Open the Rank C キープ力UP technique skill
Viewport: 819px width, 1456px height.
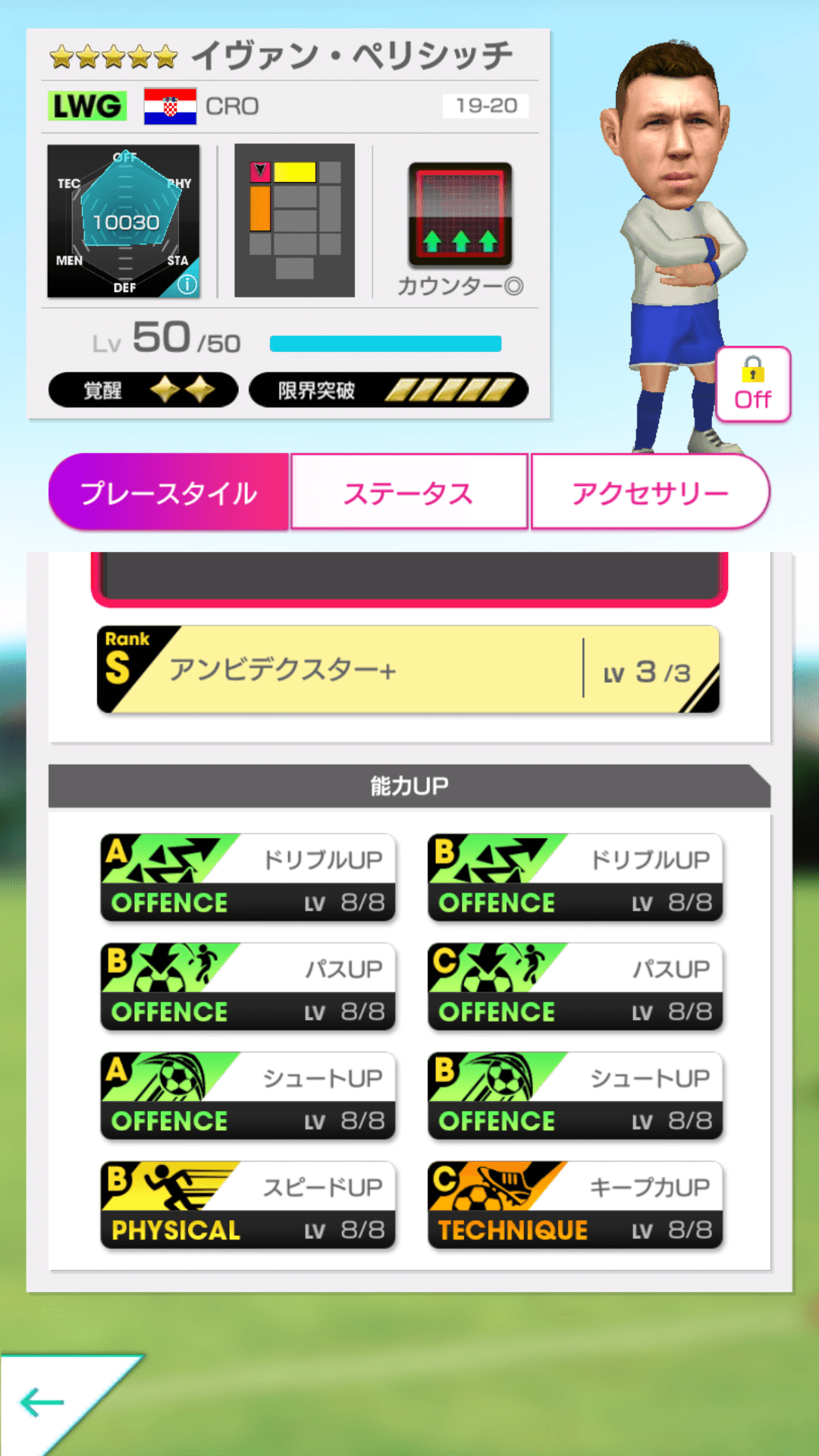pos(574,1206)
